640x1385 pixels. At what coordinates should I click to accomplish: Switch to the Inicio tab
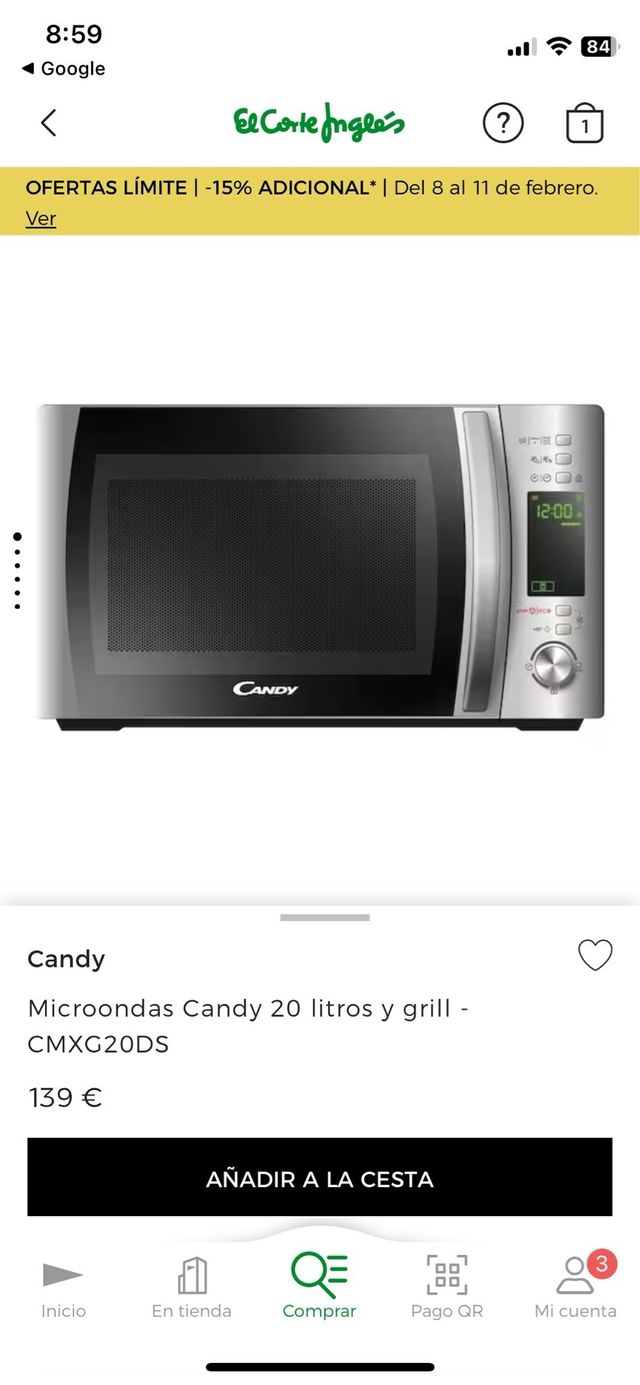coord(63,1287)
